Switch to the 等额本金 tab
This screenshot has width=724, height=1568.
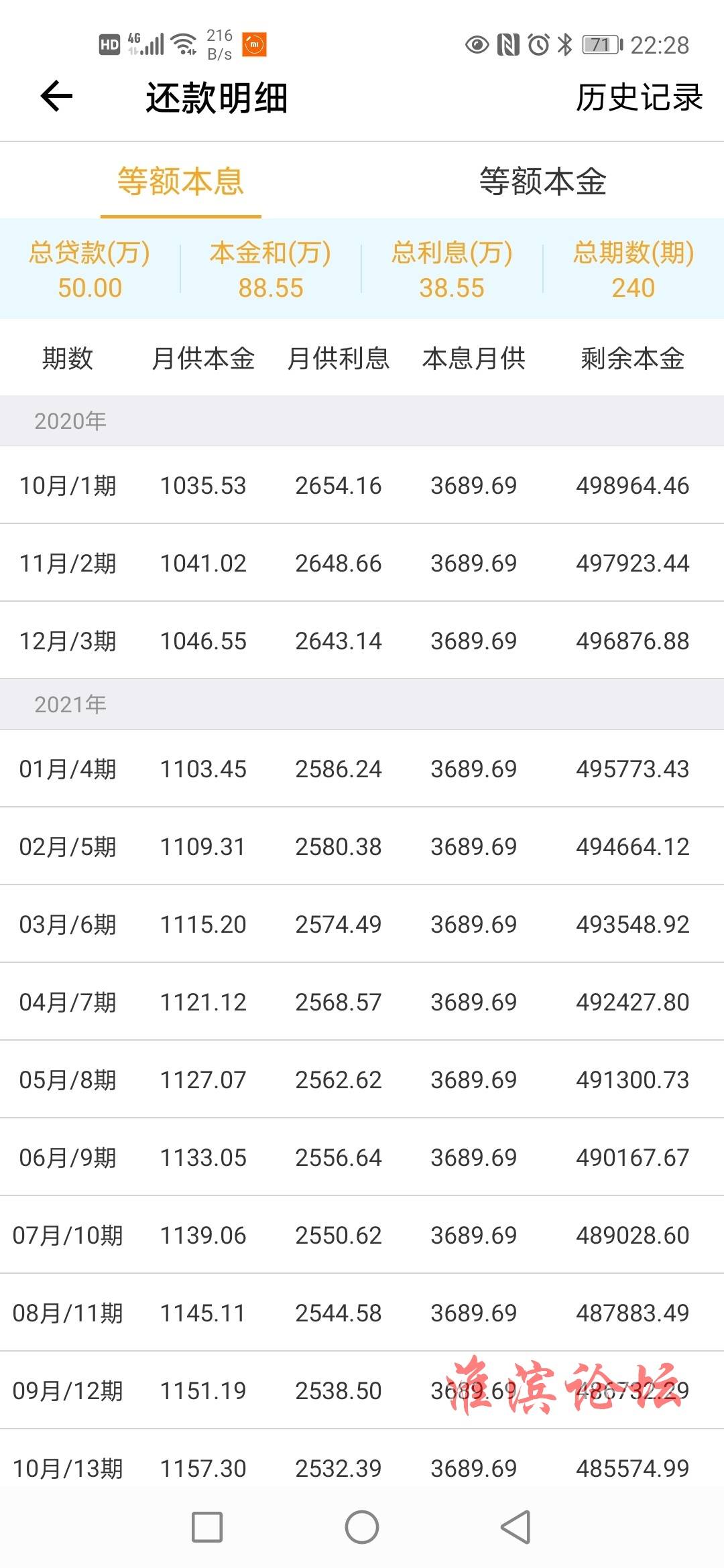point(543,182)
